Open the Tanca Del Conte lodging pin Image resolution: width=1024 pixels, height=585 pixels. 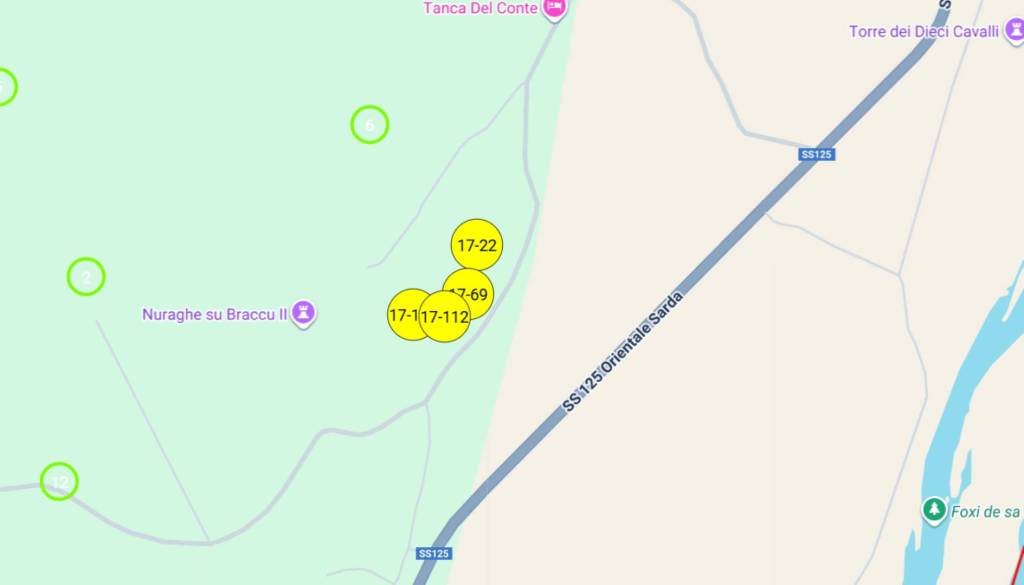point(555,9)
